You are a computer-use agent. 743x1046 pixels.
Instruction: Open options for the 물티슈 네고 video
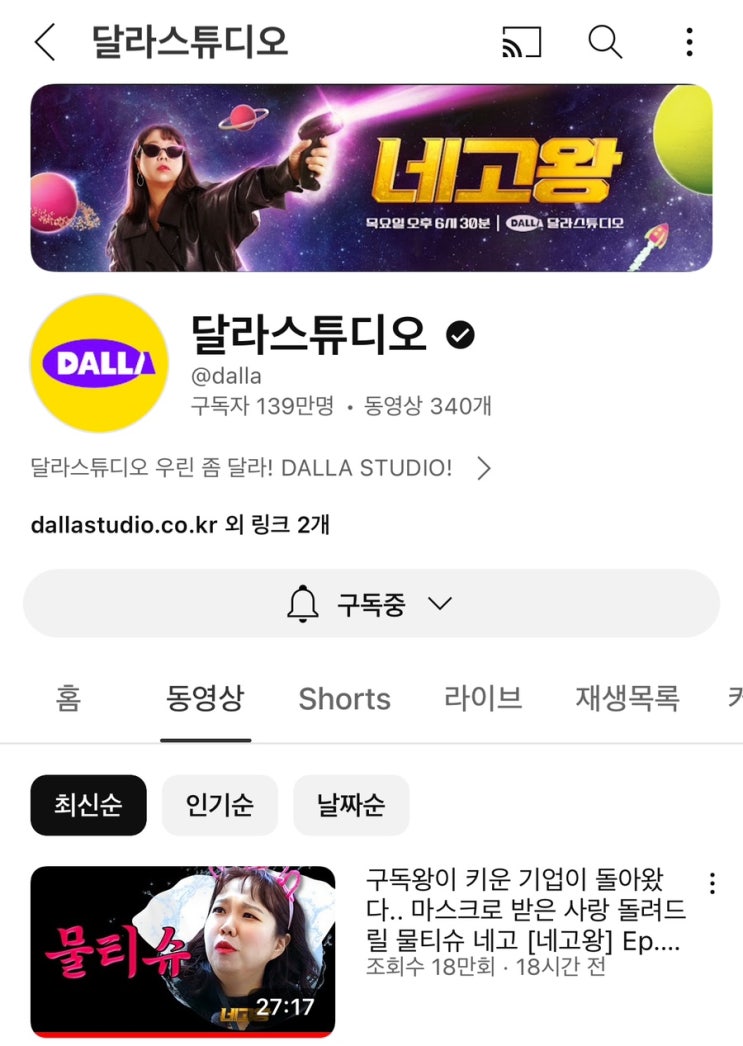pos(712,883)
